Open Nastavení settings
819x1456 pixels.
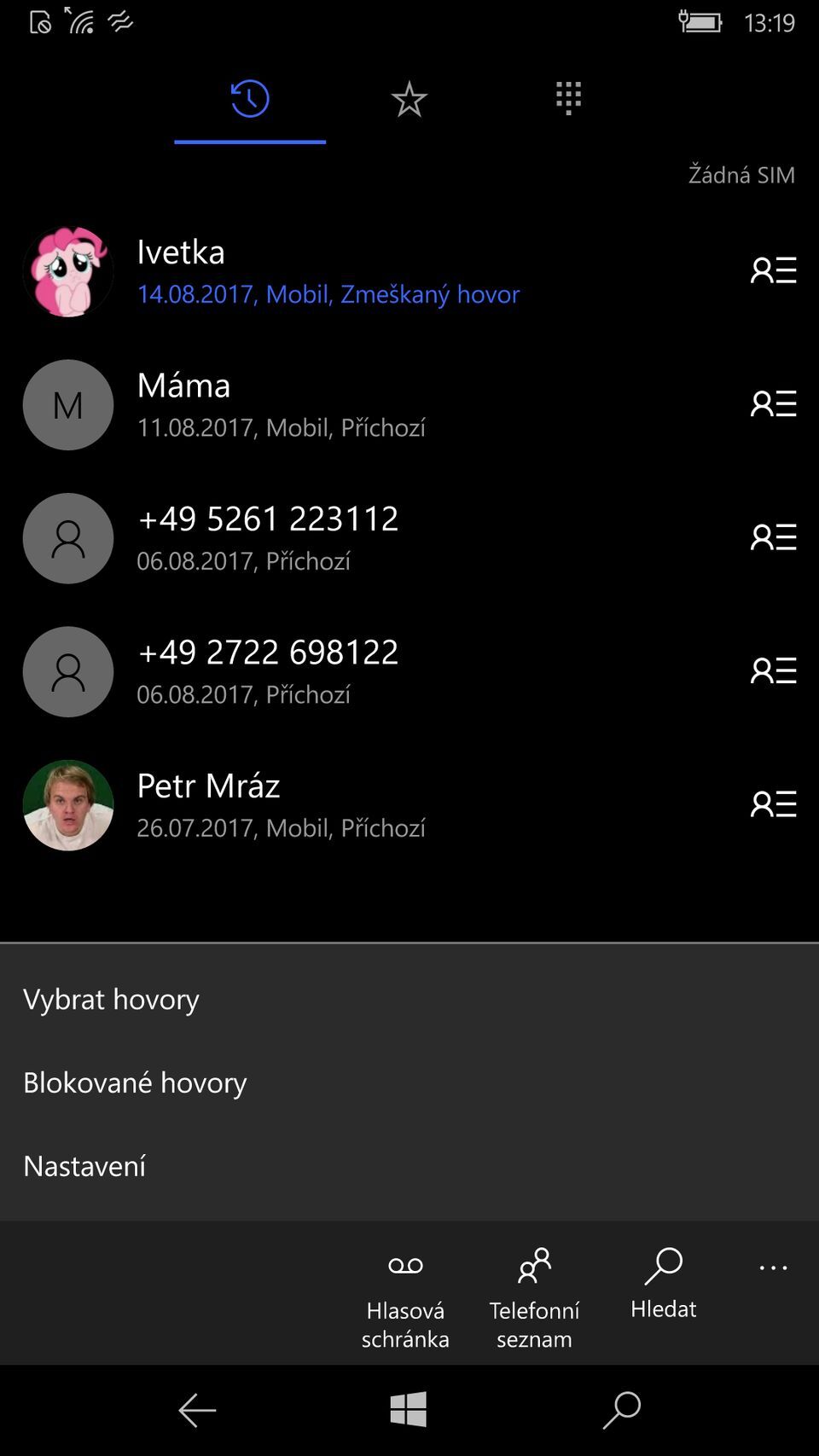click(84, 1166)
